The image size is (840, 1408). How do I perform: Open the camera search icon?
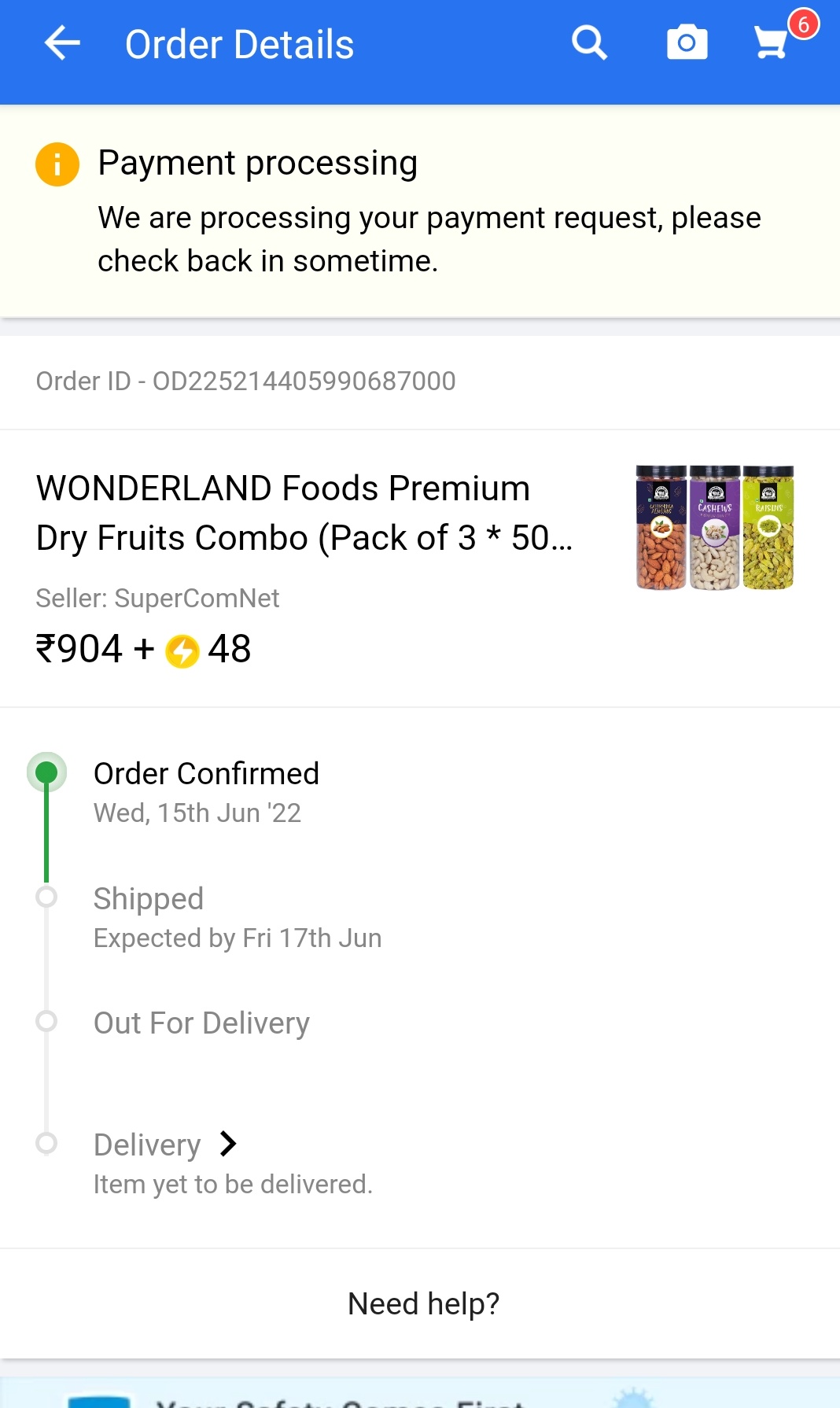pos(687,43)
